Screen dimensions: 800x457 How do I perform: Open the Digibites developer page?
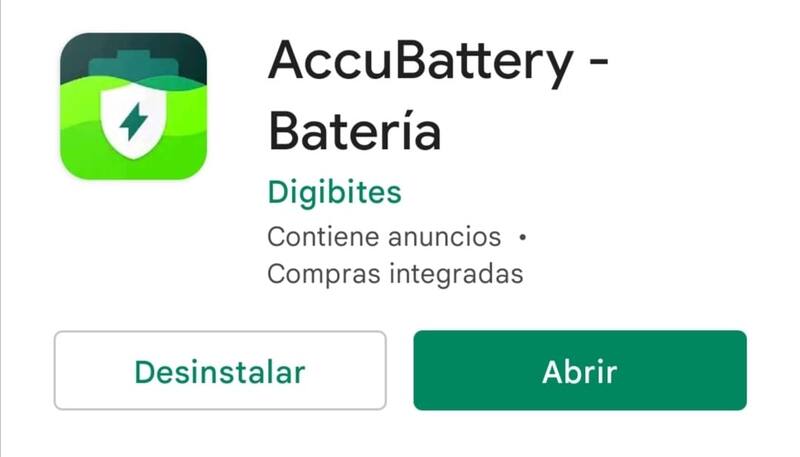pyautogui.click(x=334, y=191)
